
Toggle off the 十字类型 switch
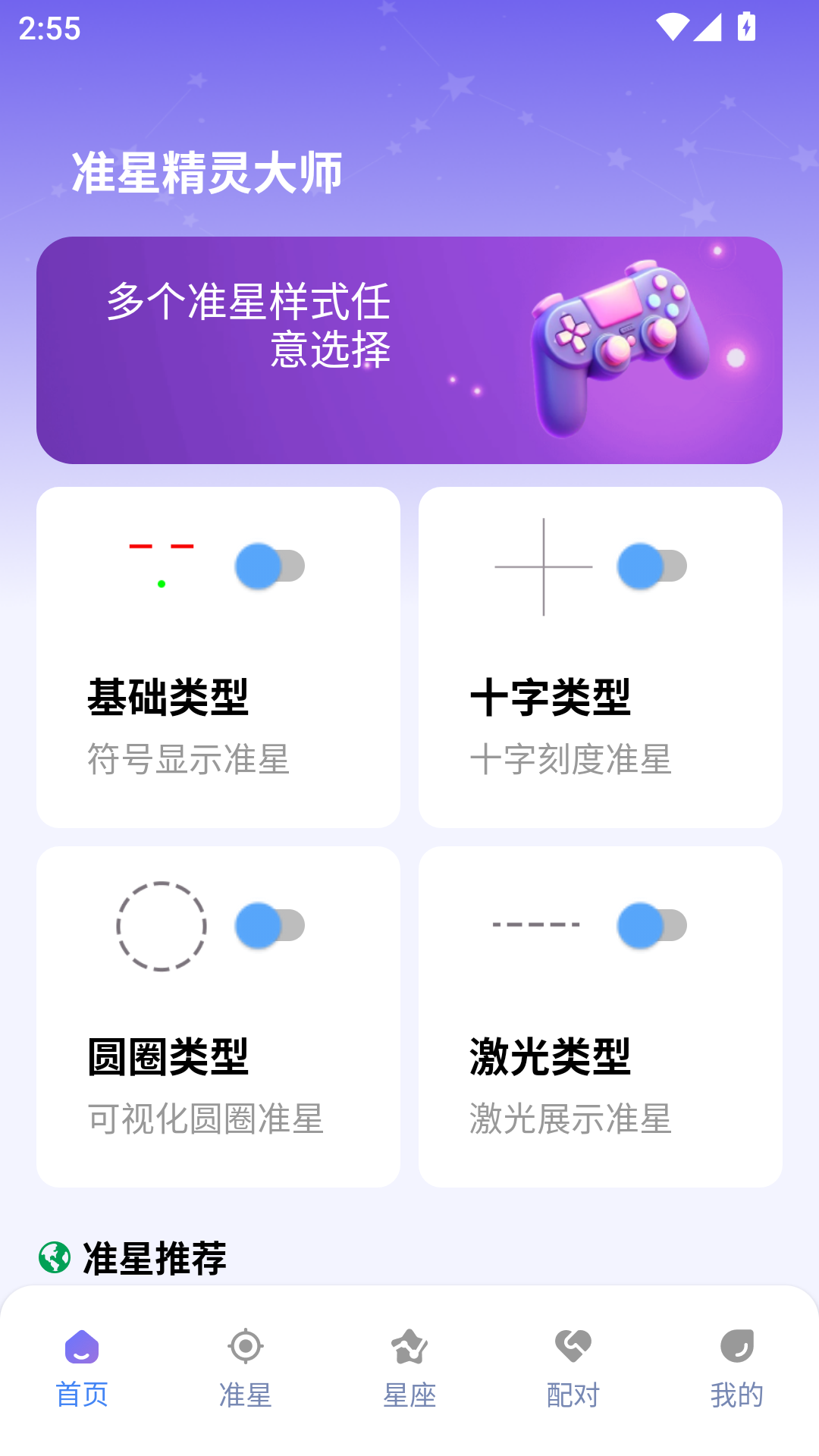[x=652, y=566]
